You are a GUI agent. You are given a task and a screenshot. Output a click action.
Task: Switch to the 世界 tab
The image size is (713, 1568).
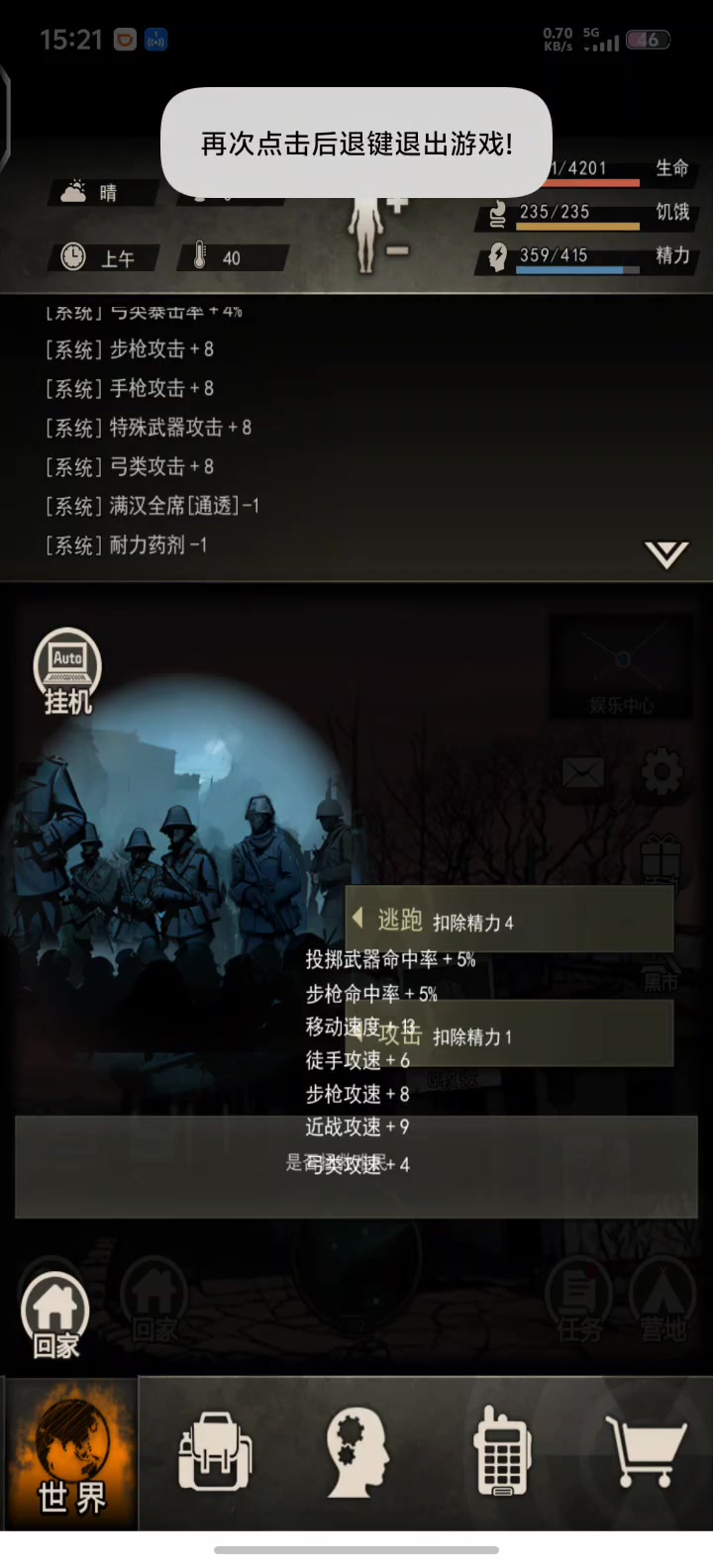(70, 1453)
